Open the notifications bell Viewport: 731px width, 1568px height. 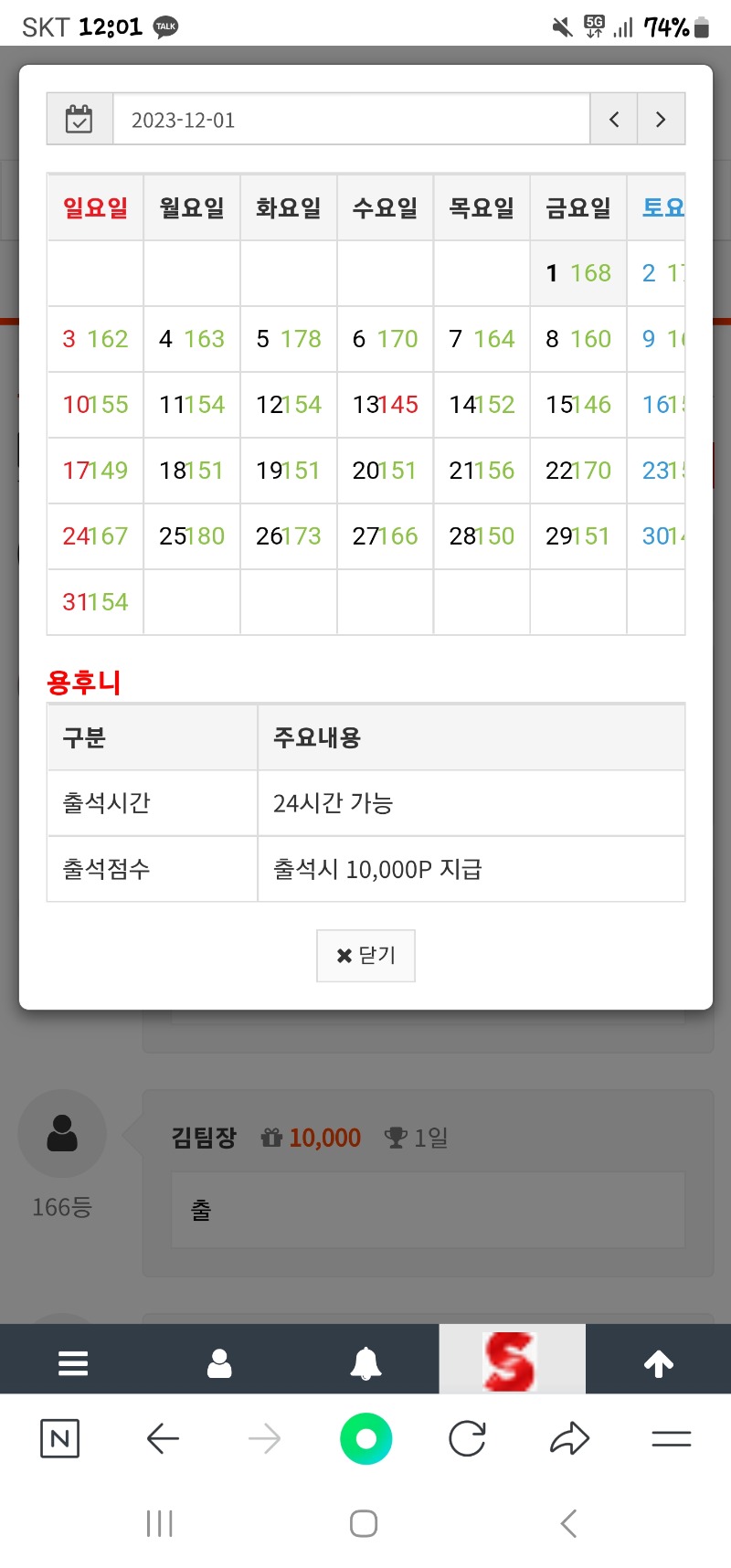365,1363
